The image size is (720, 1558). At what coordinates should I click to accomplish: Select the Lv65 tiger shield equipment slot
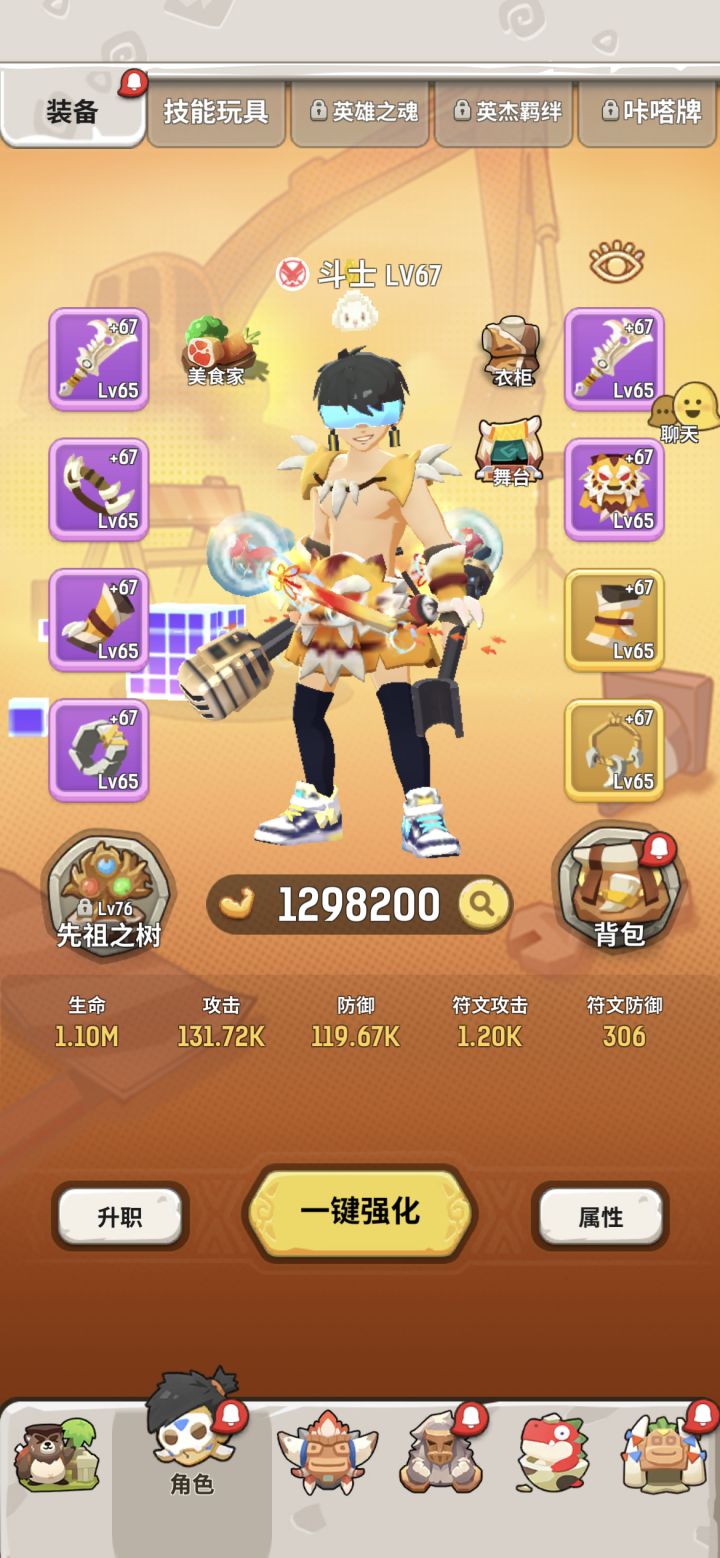coord(613,487)
